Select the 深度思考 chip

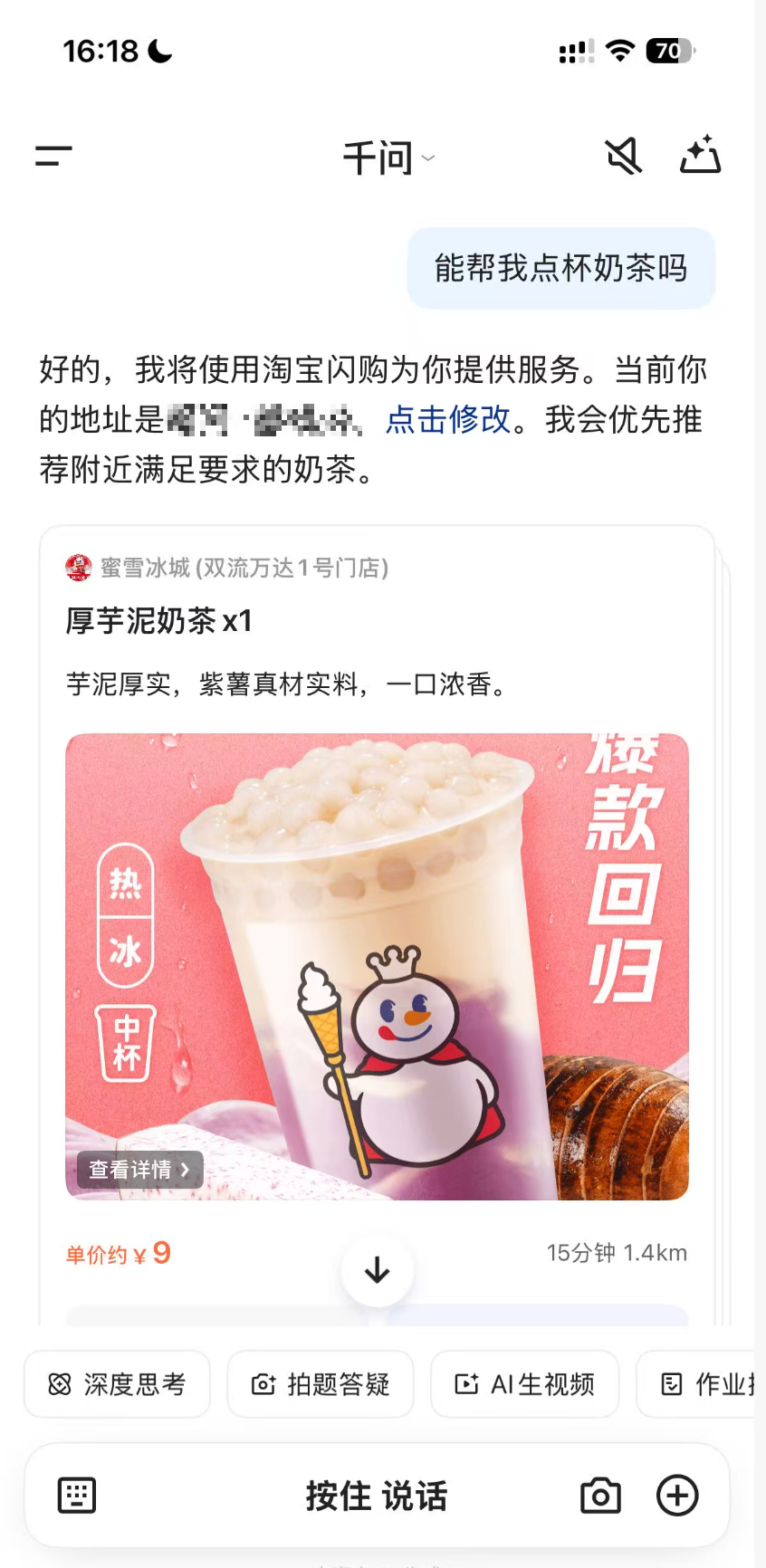coord(117,1384)
